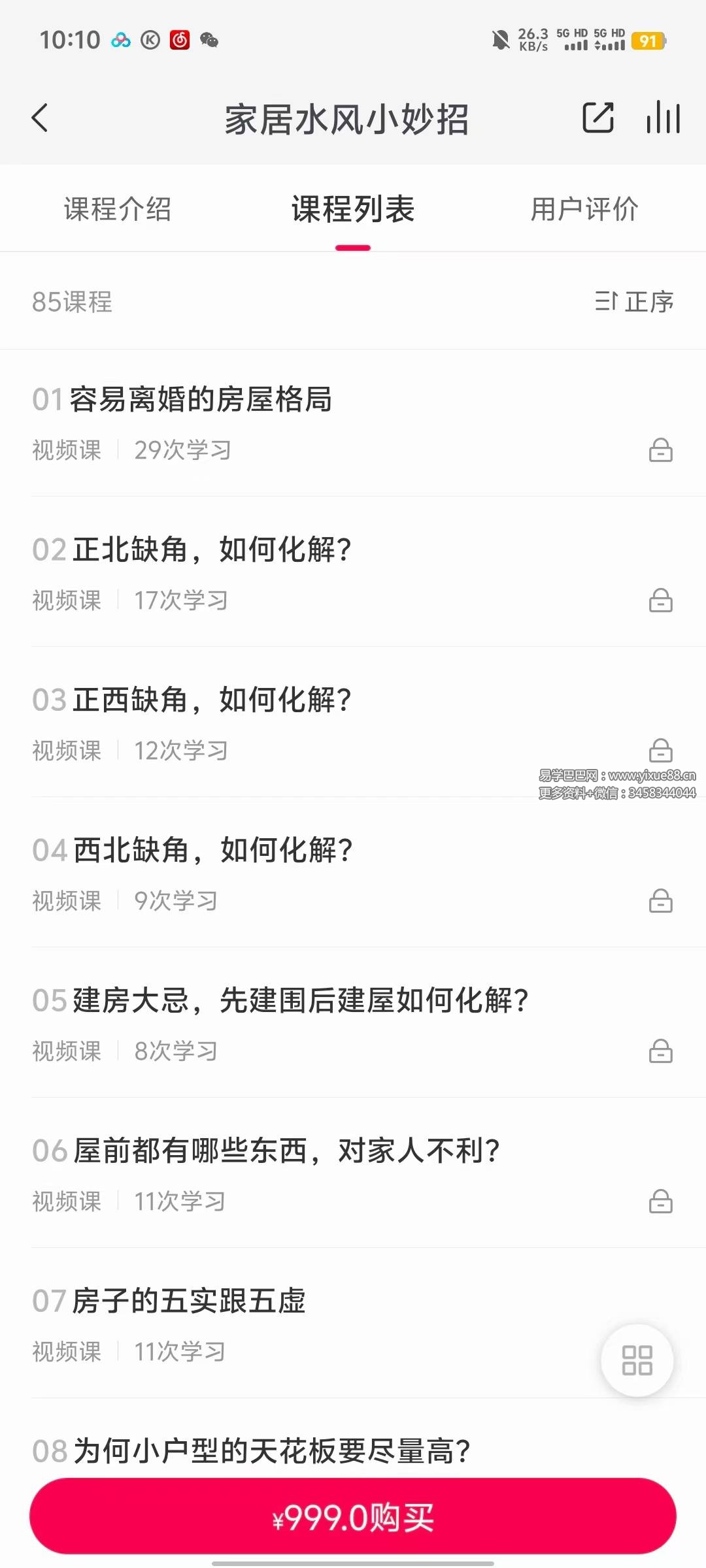Share this course via the share icon

[x=597, y=118]
